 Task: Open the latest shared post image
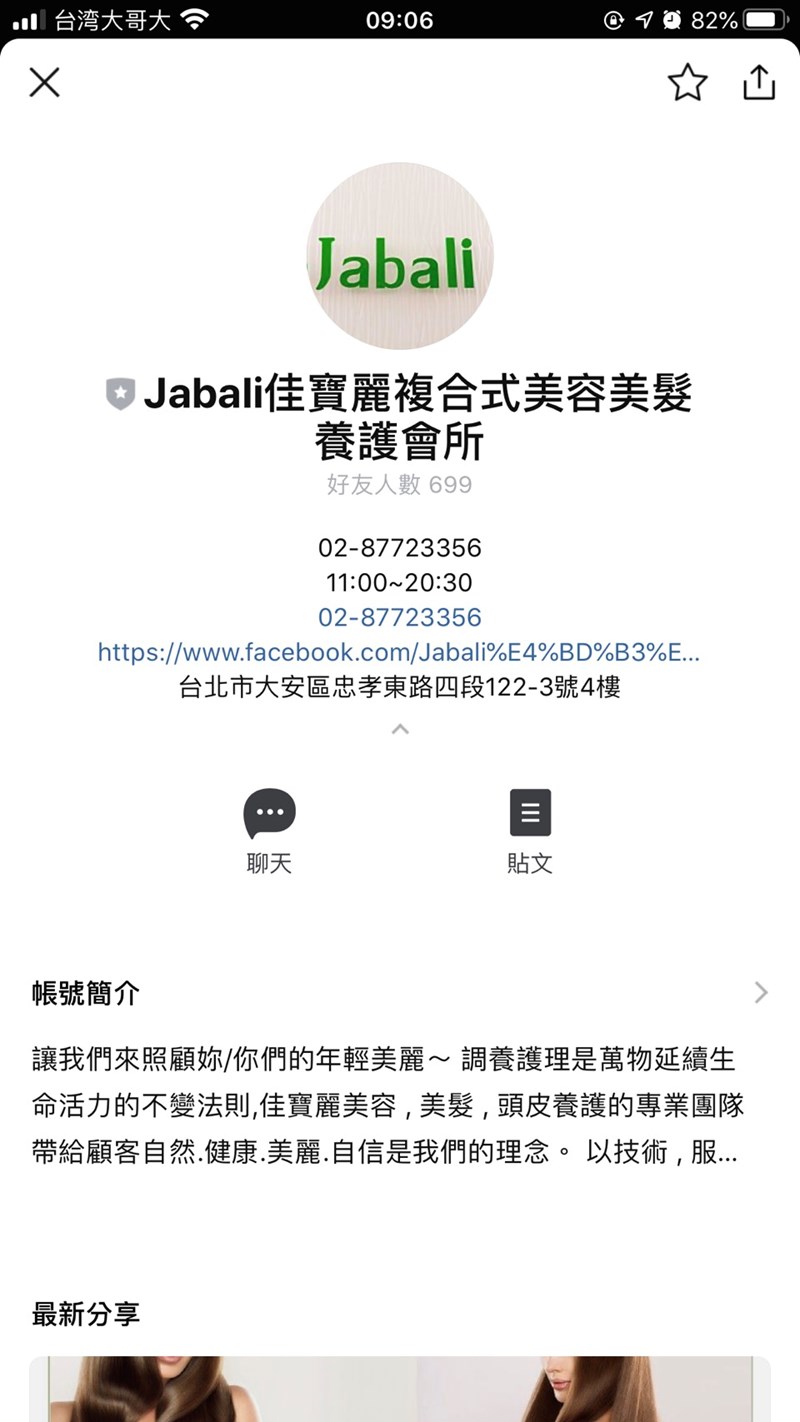click(x=400, y=1390)
